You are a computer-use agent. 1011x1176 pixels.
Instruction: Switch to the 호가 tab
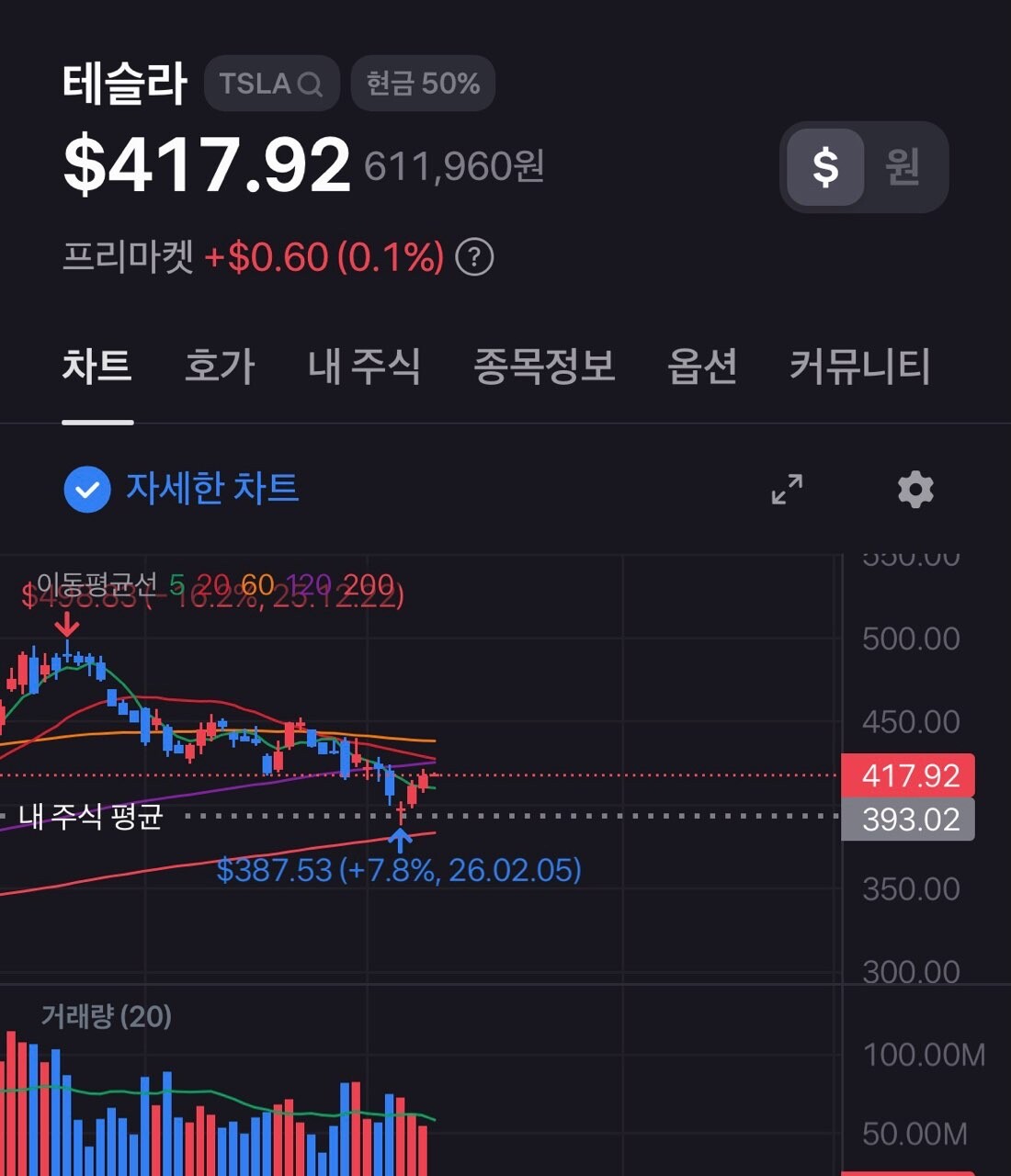[219, 367]
